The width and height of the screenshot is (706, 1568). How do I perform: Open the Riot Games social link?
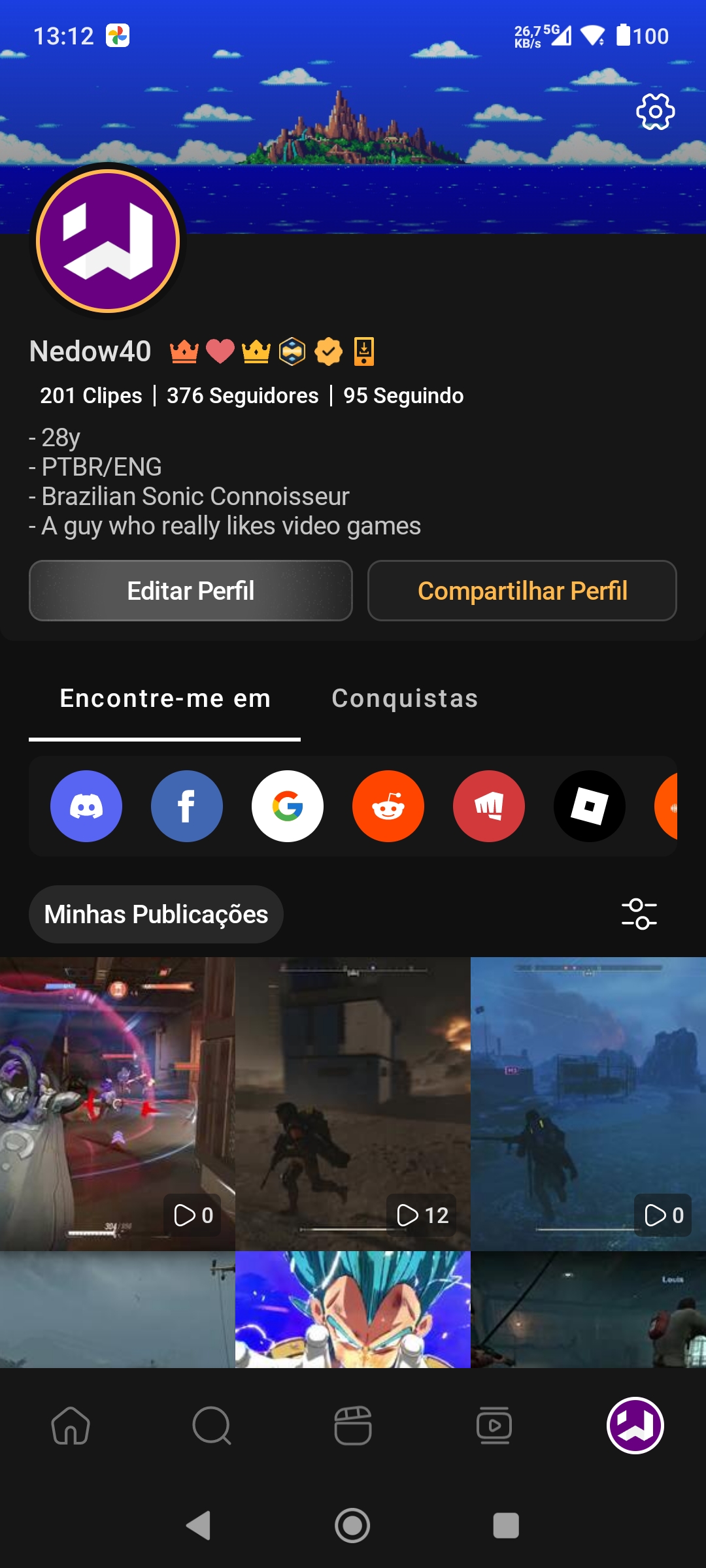(x=489, y=806)
